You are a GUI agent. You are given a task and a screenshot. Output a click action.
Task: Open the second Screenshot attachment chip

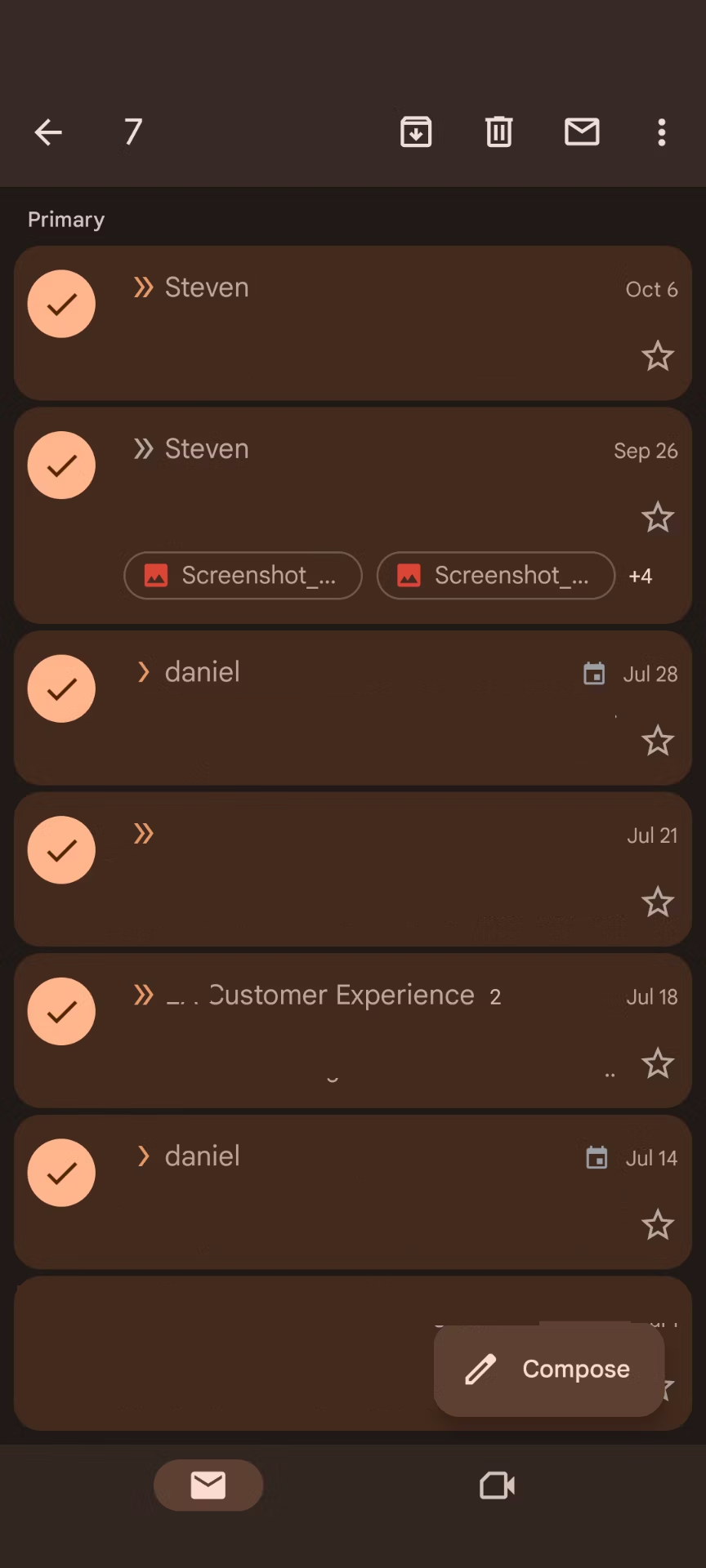pyautogui.click(x=495, y=576)
